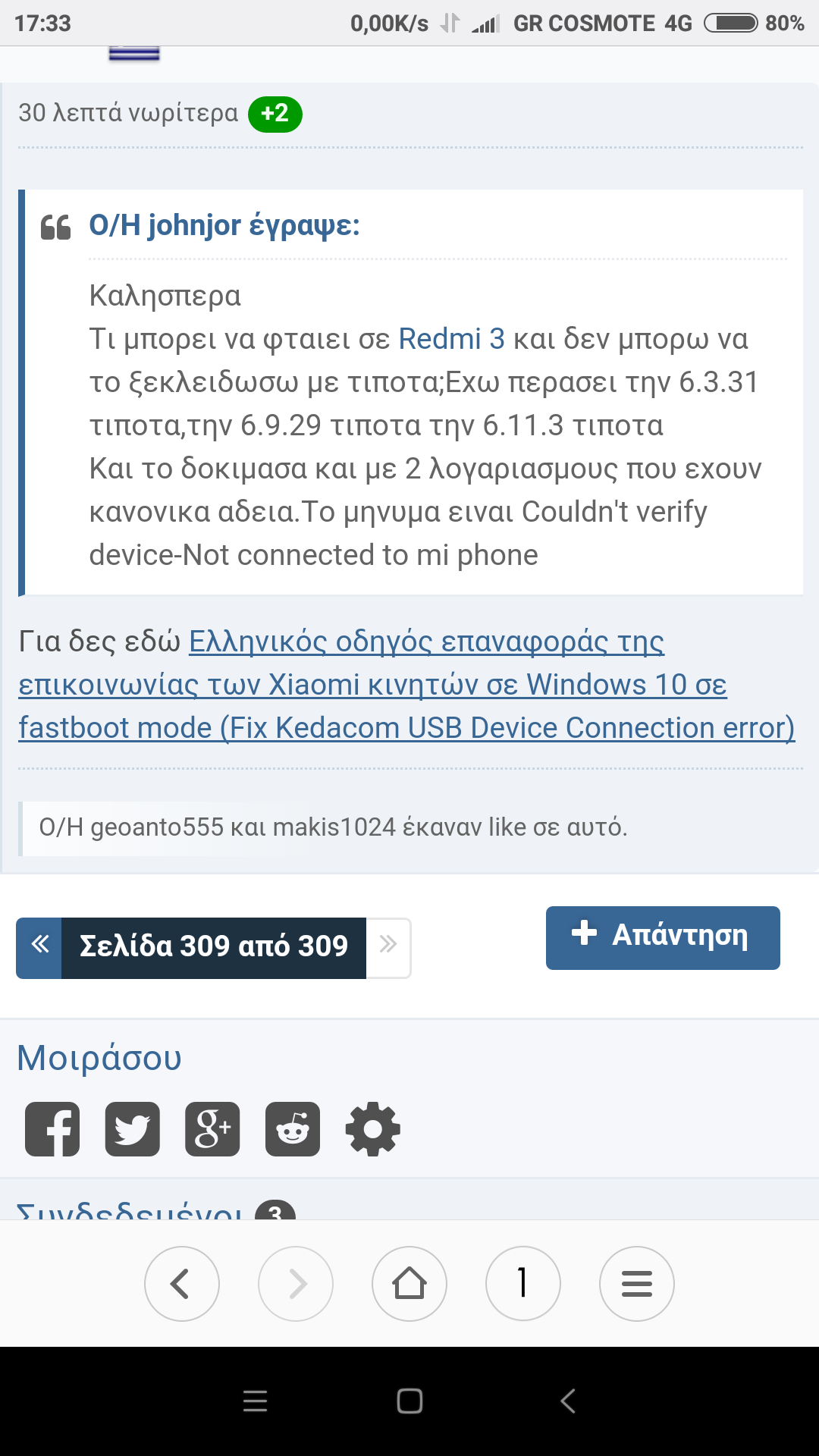The width and height of the screenshot is (819, 1456).
Task: Open the share settings gear
Action: tap(372, 1129)
